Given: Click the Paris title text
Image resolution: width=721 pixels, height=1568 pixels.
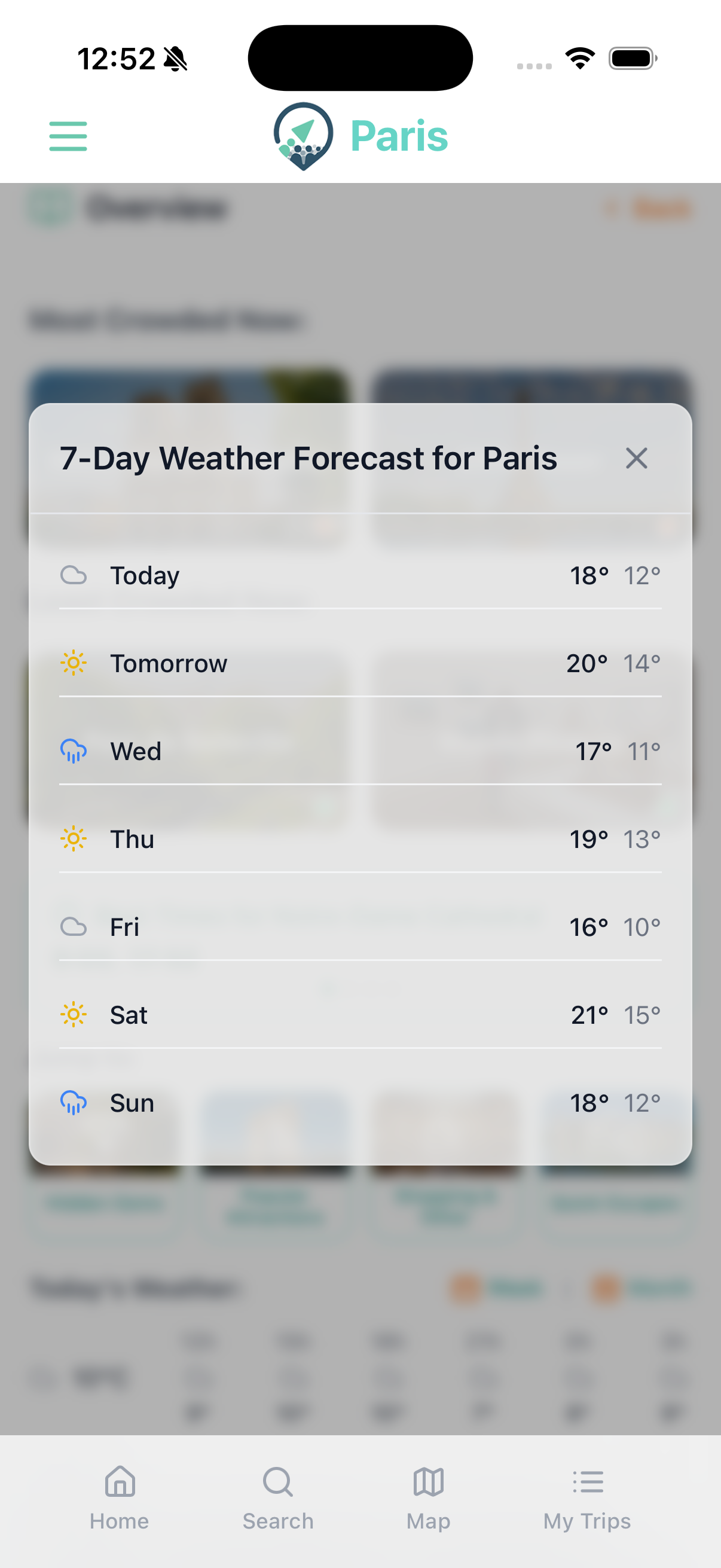Looking at the screenshot, I should pos(398,136).
